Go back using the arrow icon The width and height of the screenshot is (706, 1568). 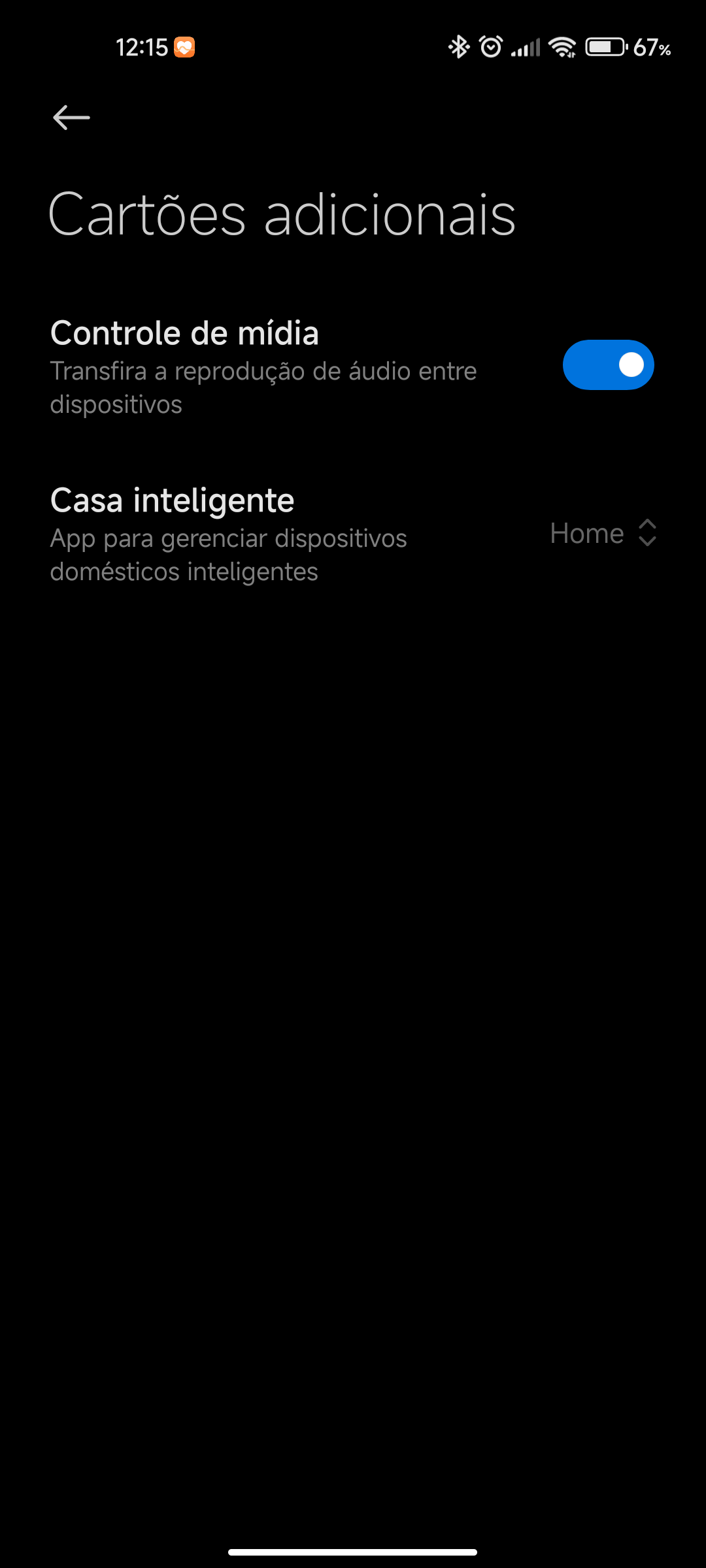point(71,118)
